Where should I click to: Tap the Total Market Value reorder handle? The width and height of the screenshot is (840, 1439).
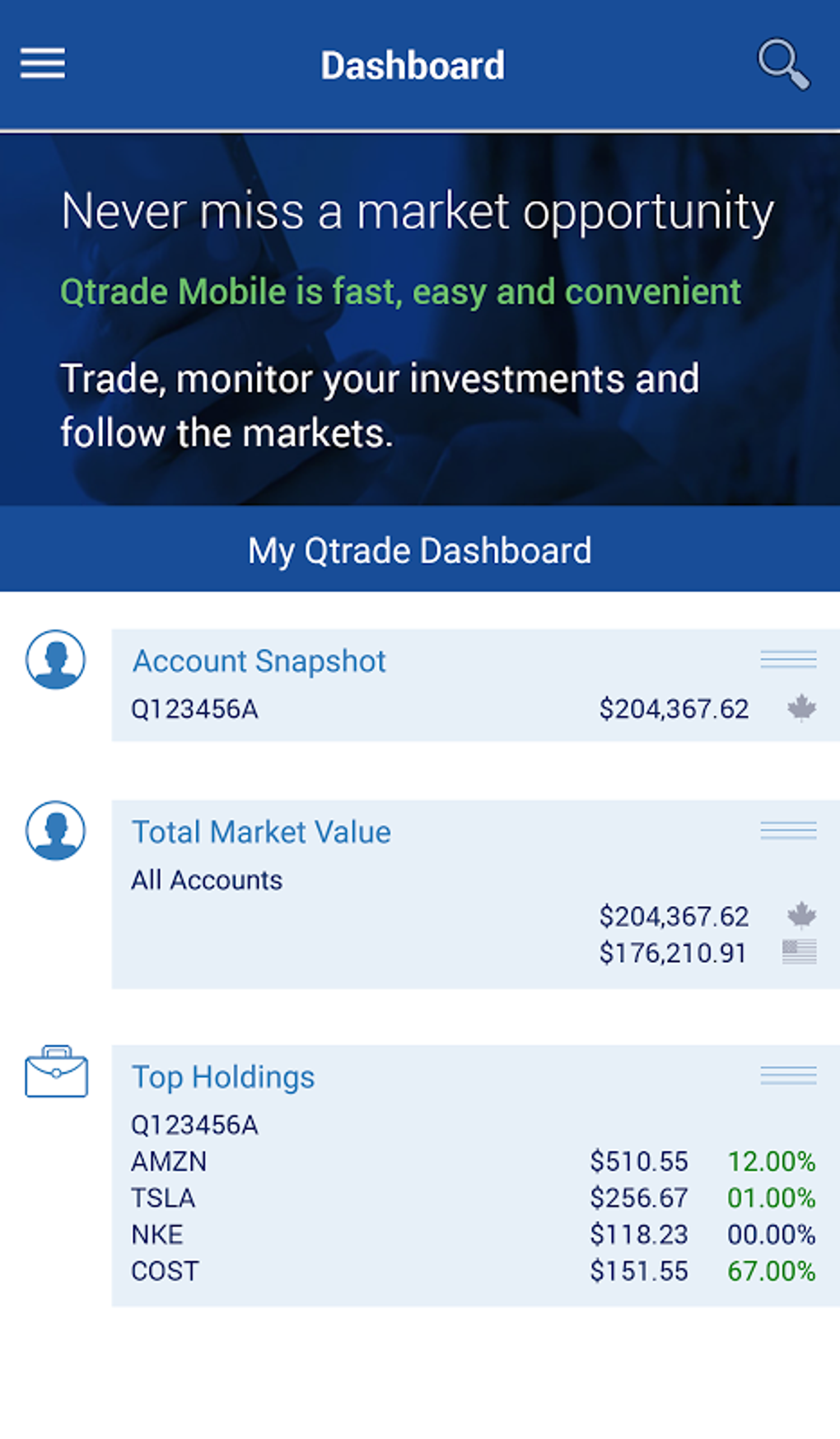(788, 830)
